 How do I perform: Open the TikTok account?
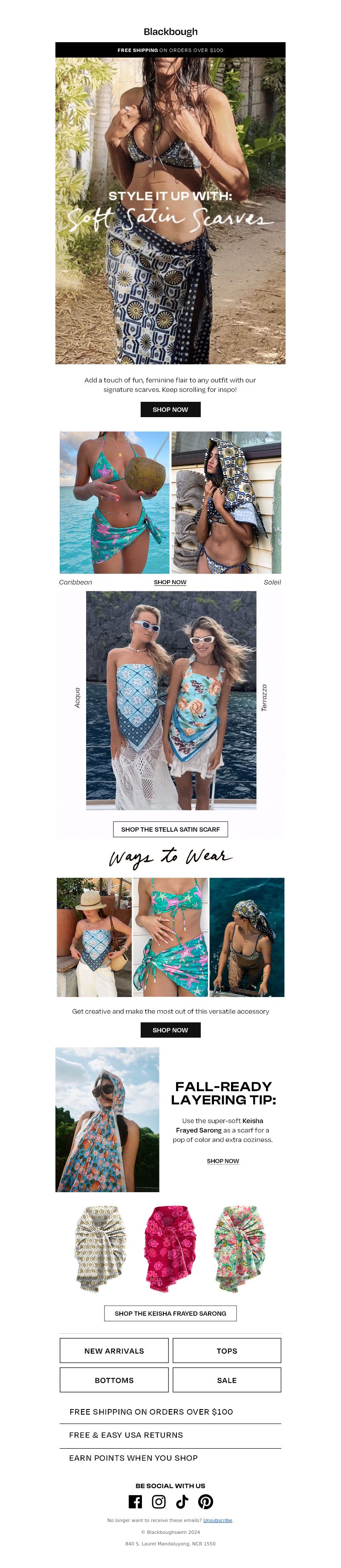pos(182,1502)
